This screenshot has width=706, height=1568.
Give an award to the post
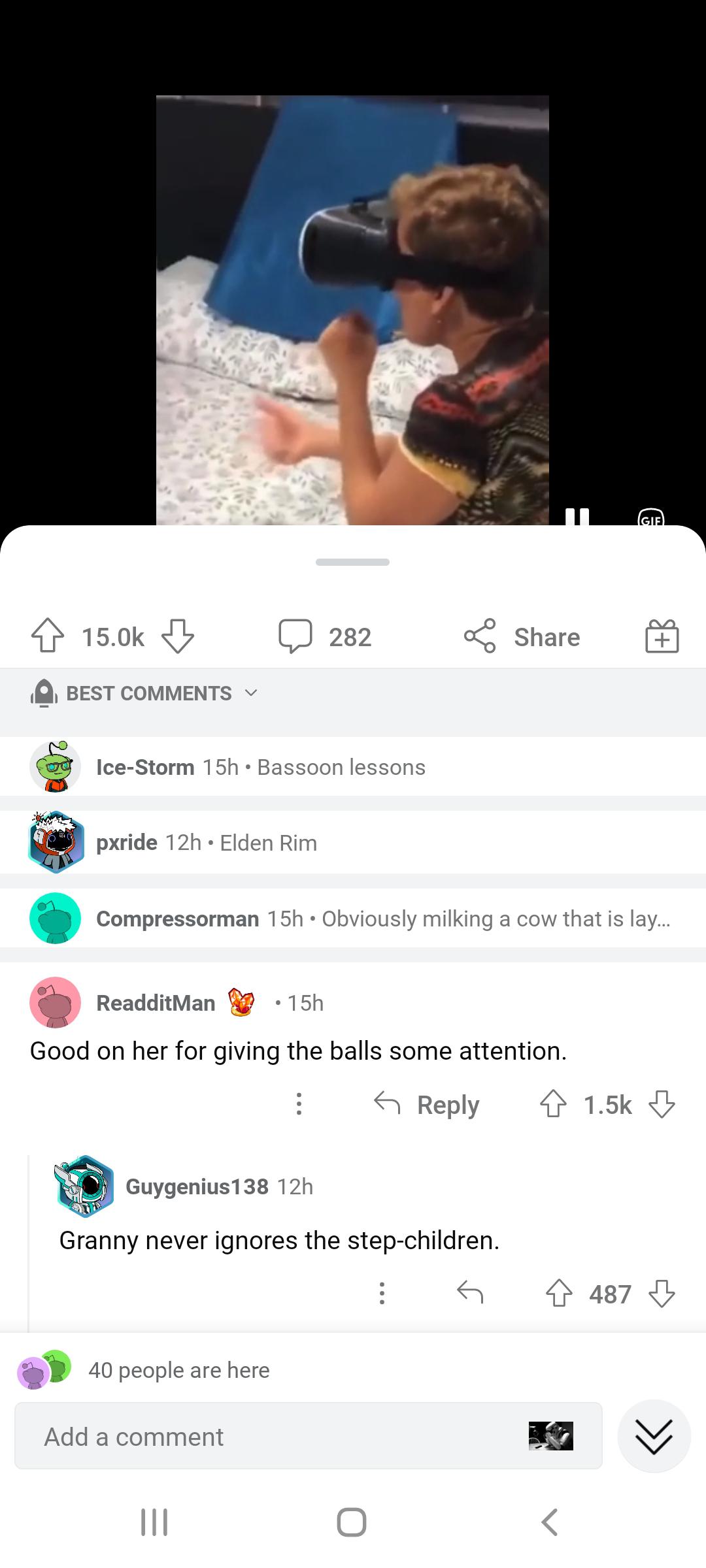coord(662,636)
